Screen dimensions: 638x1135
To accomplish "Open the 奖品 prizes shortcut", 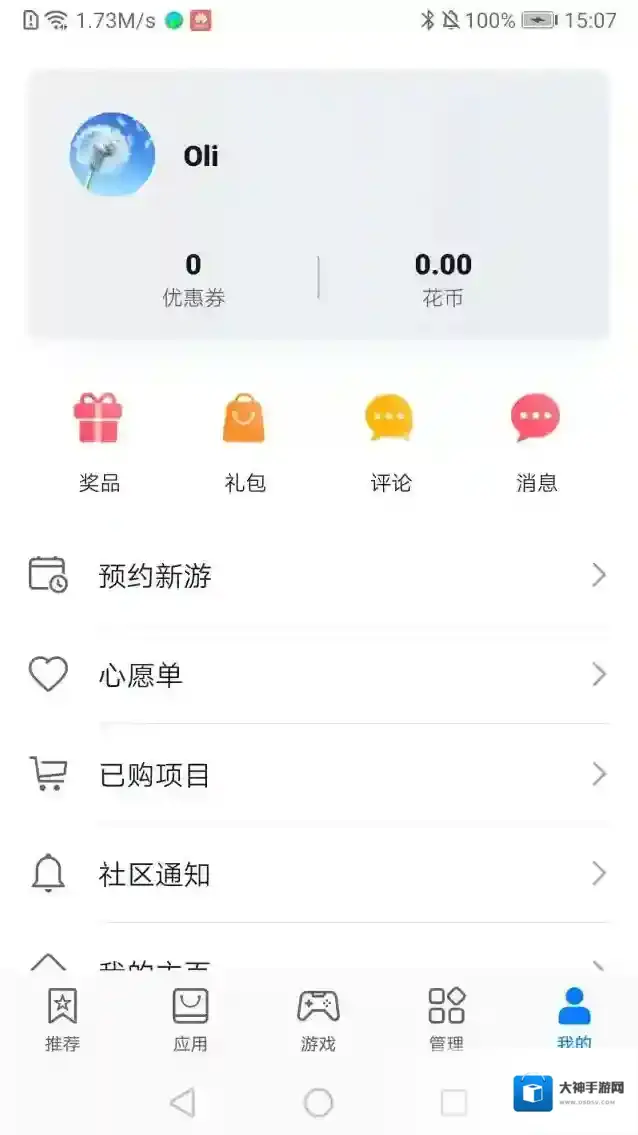I will 99,442.
